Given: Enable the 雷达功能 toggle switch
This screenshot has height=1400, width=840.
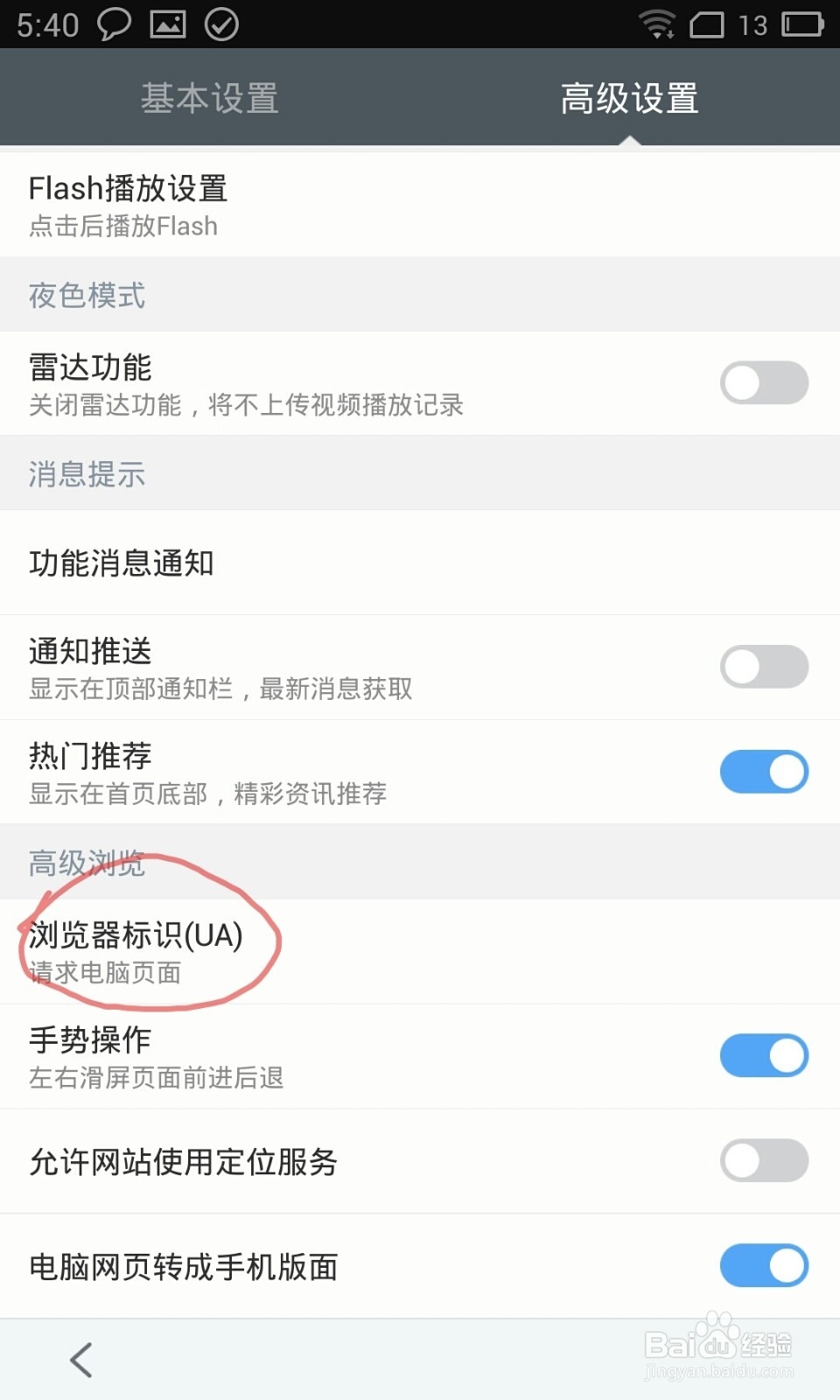Looking at the screenshot, I should tap(763, 383).
